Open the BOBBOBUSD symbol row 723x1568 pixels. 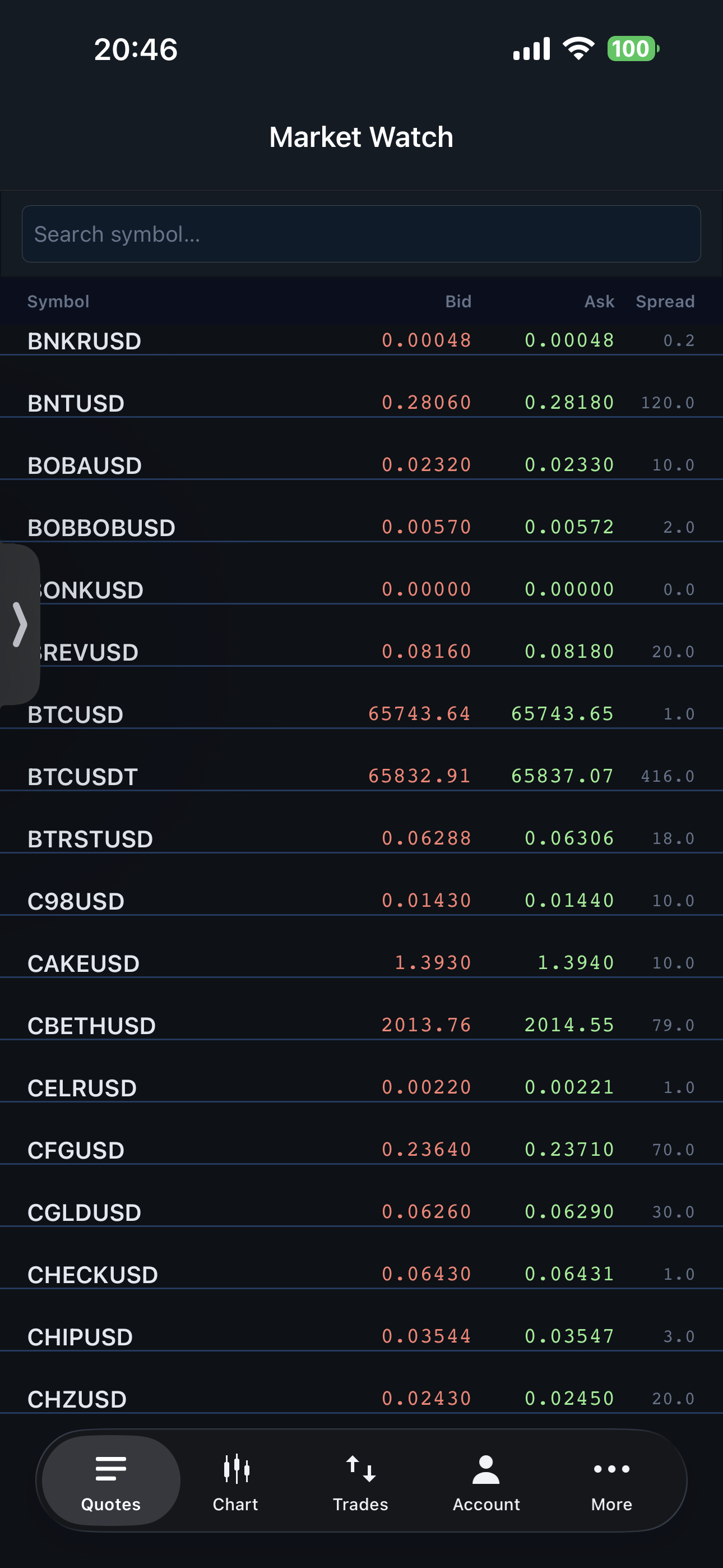[361, 511]
